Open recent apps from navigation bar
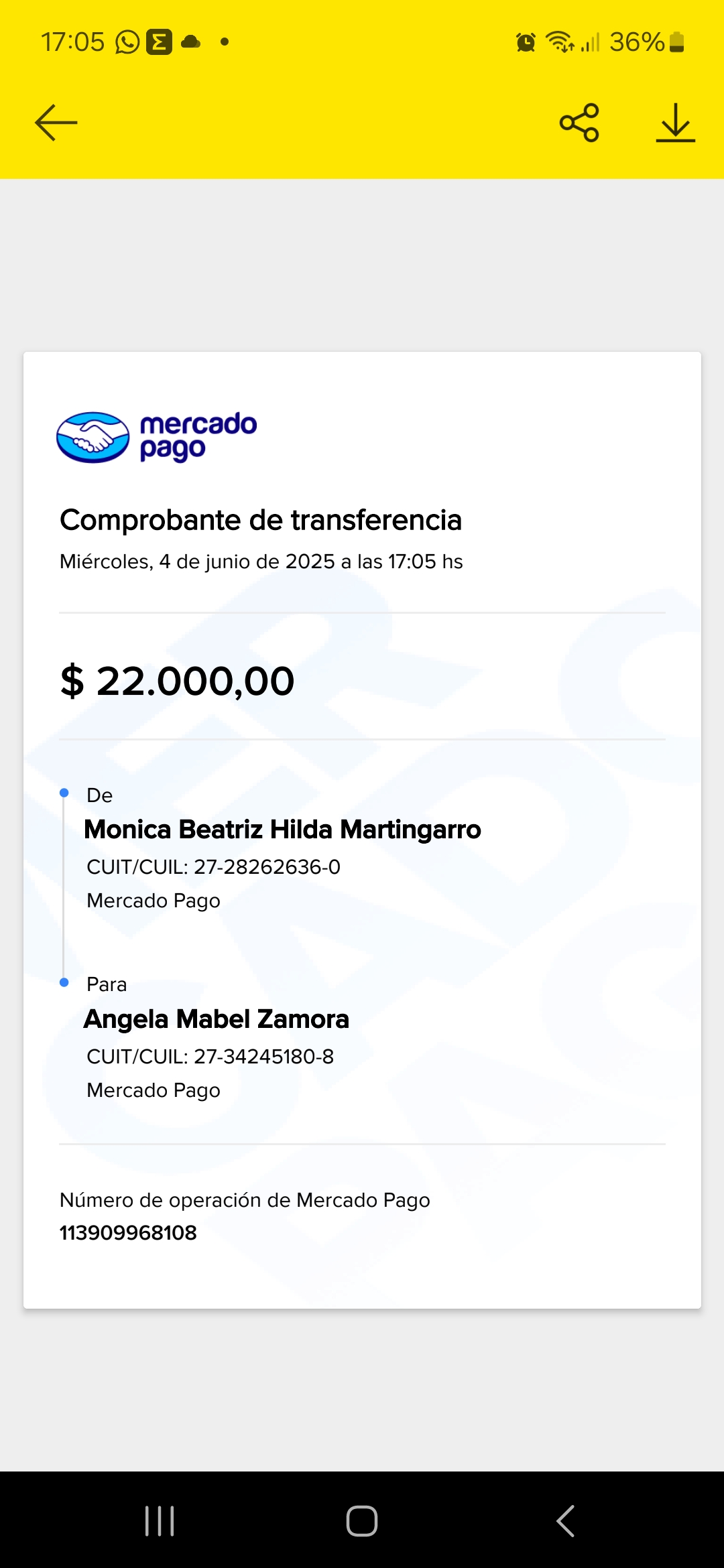724x1568 pixels. tap(160, 1521)
